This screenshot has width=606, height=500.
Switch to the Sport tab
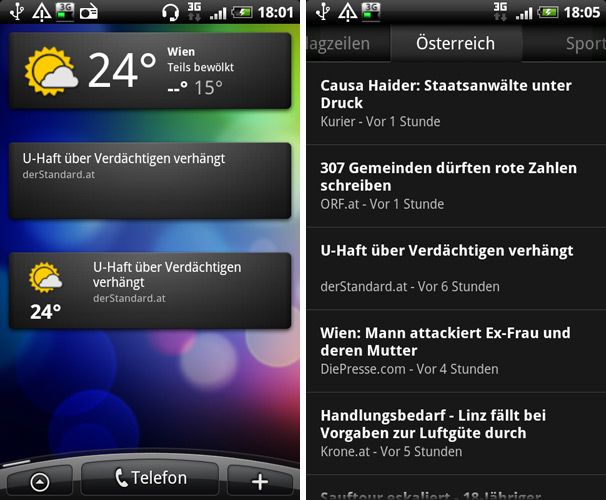584,44
